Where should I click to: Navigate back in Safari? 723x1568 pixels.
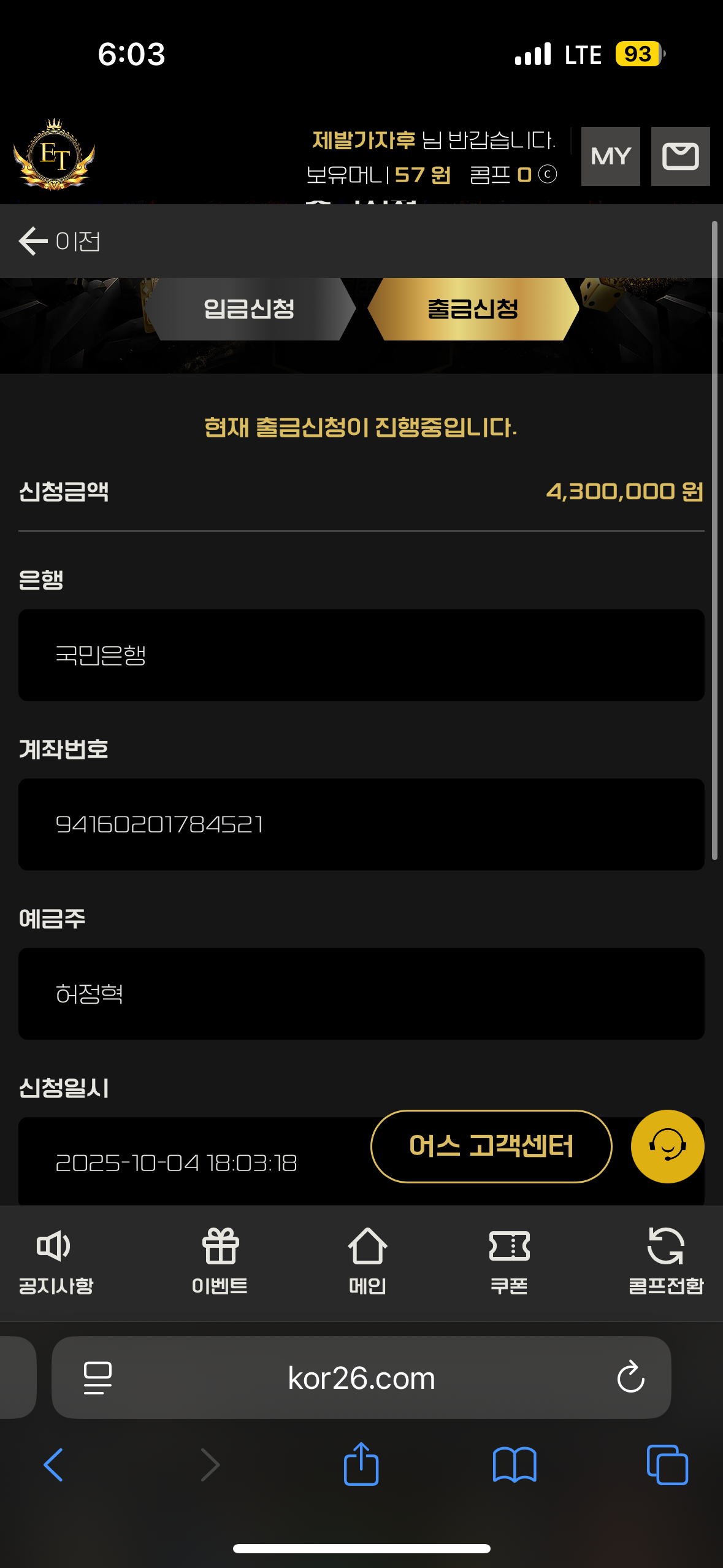53,1464
